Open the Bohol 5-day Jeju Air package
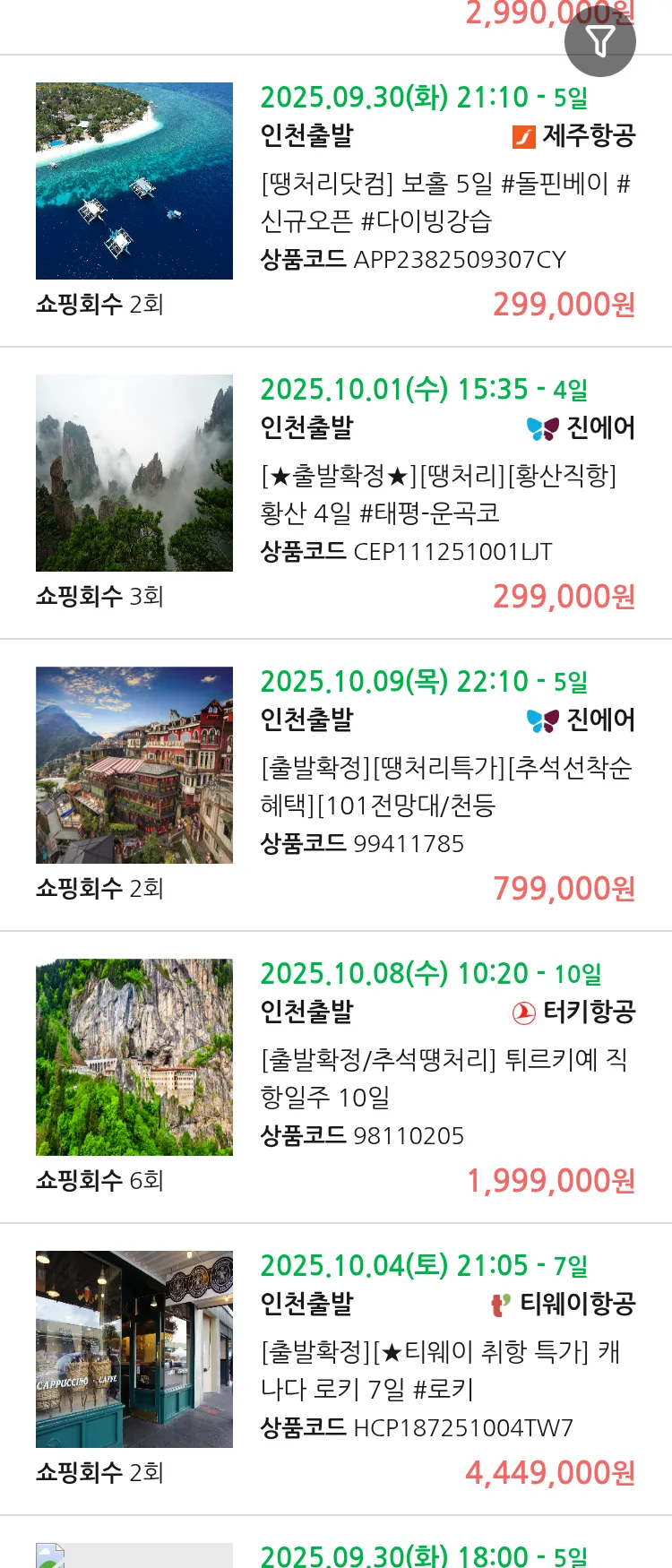The image size is (672, 1568). 445,202
